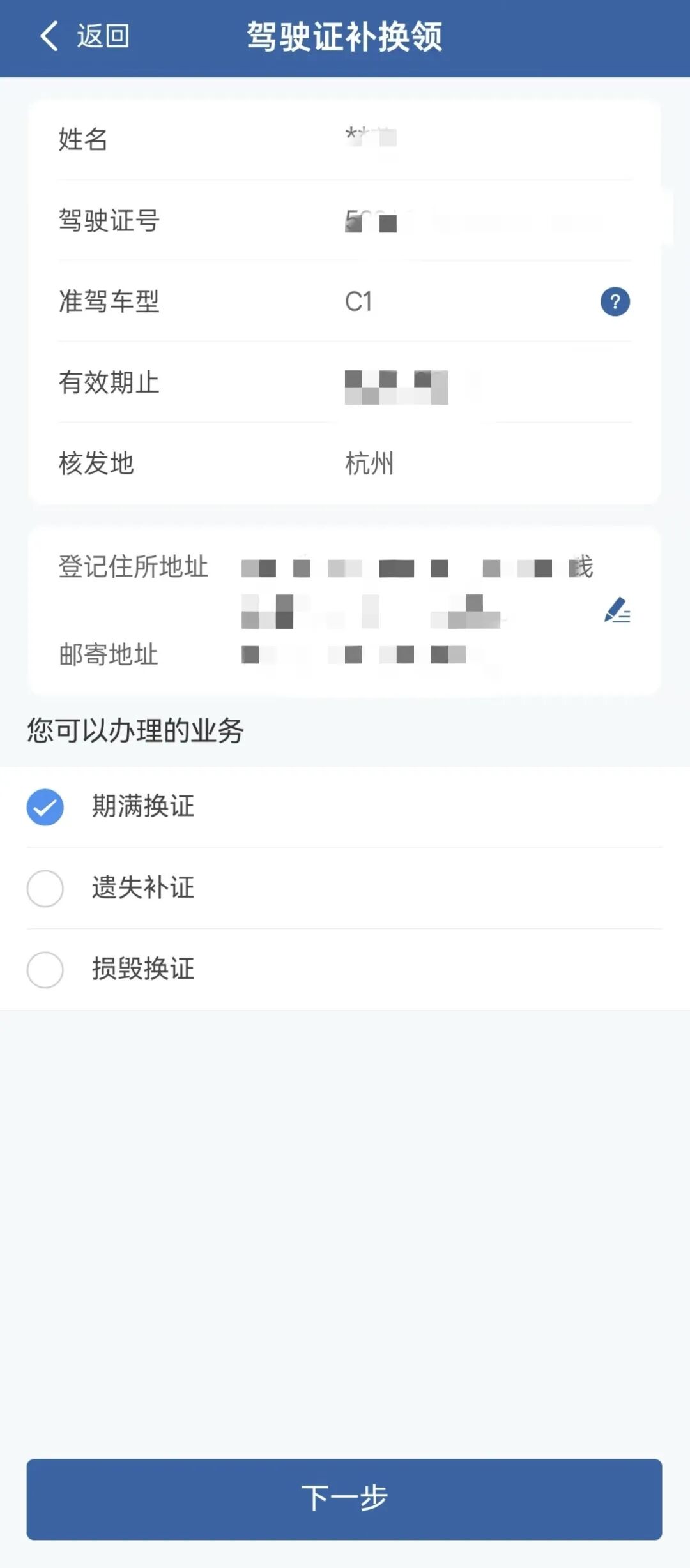Screen dimensions: 690x1568
Task: Tap the blue selected circle indicator
Action: (x=45, y=807)
